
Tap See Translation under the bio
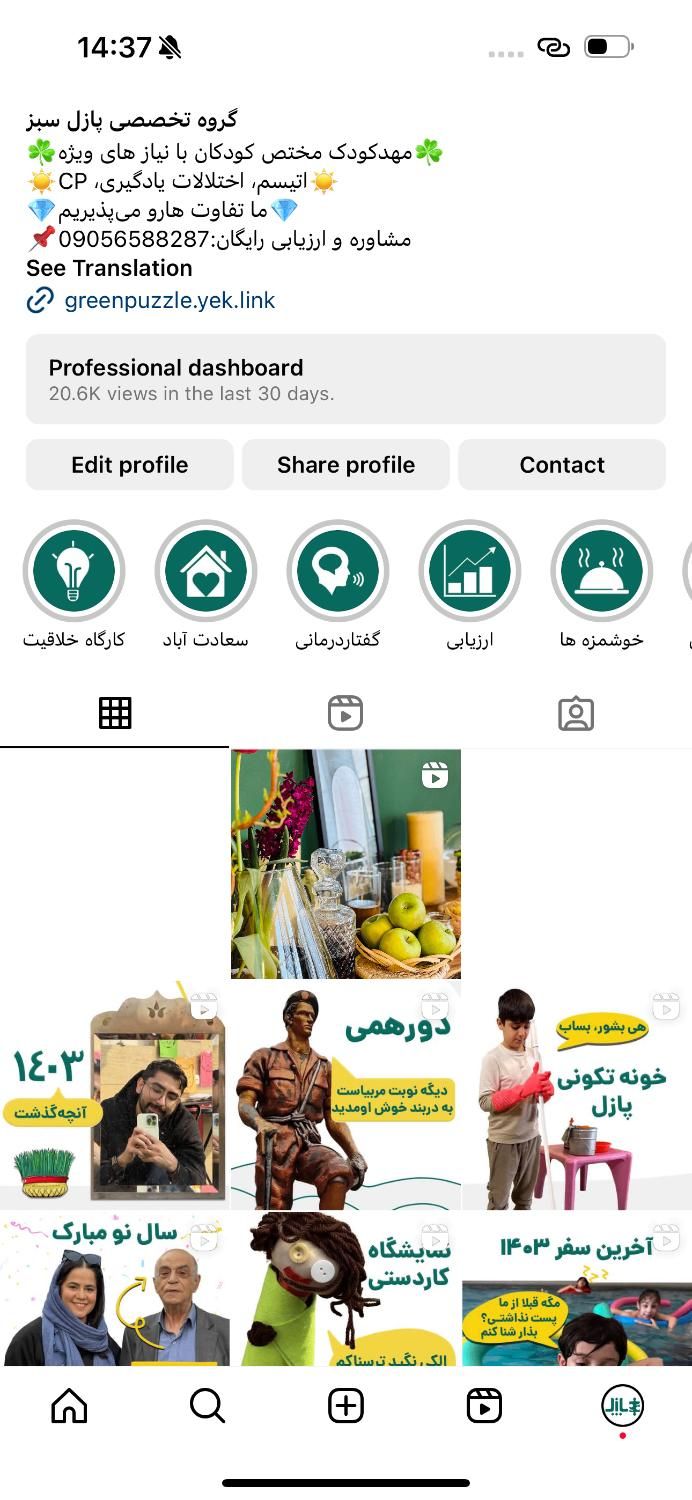point(109,268)
